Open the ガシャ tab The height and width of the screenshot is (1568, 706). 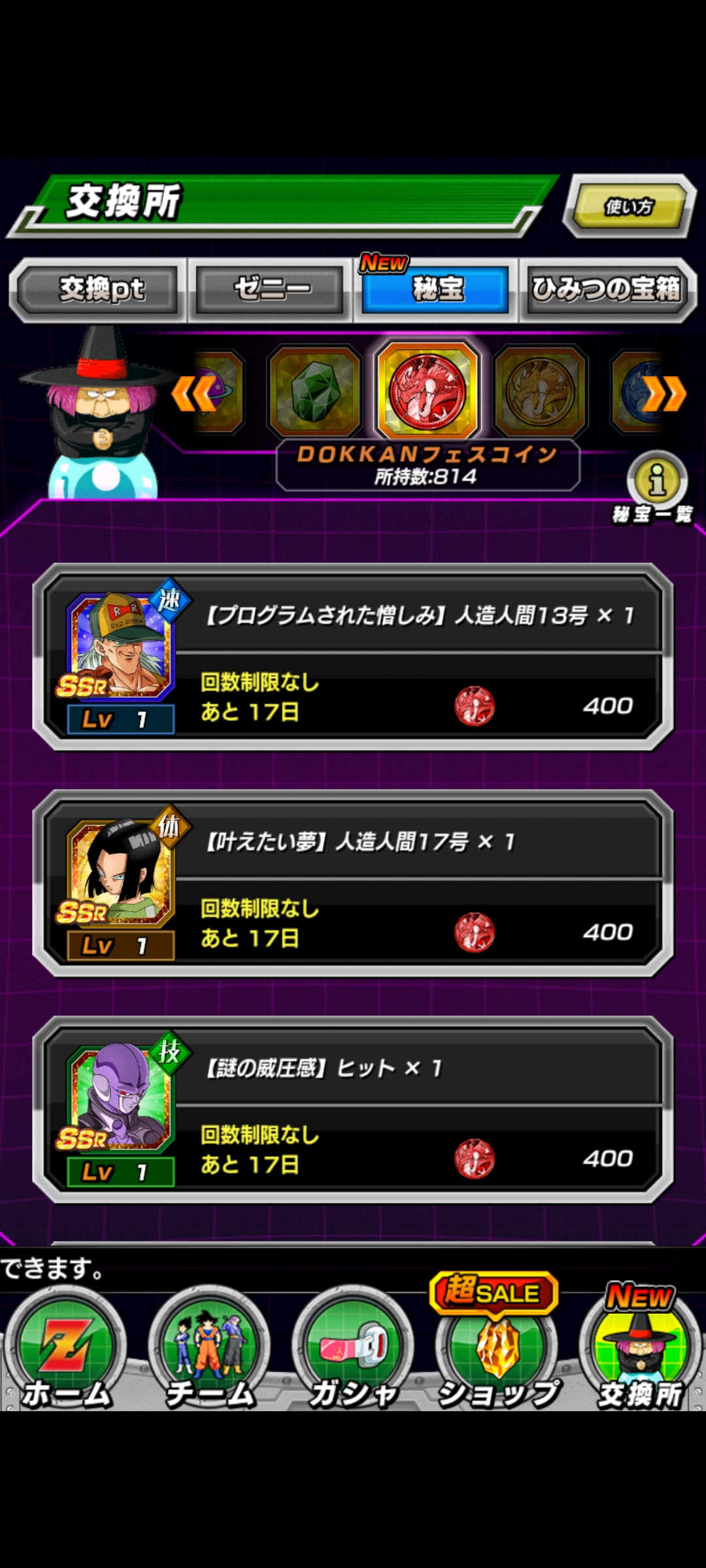[x=353, y=1352]
